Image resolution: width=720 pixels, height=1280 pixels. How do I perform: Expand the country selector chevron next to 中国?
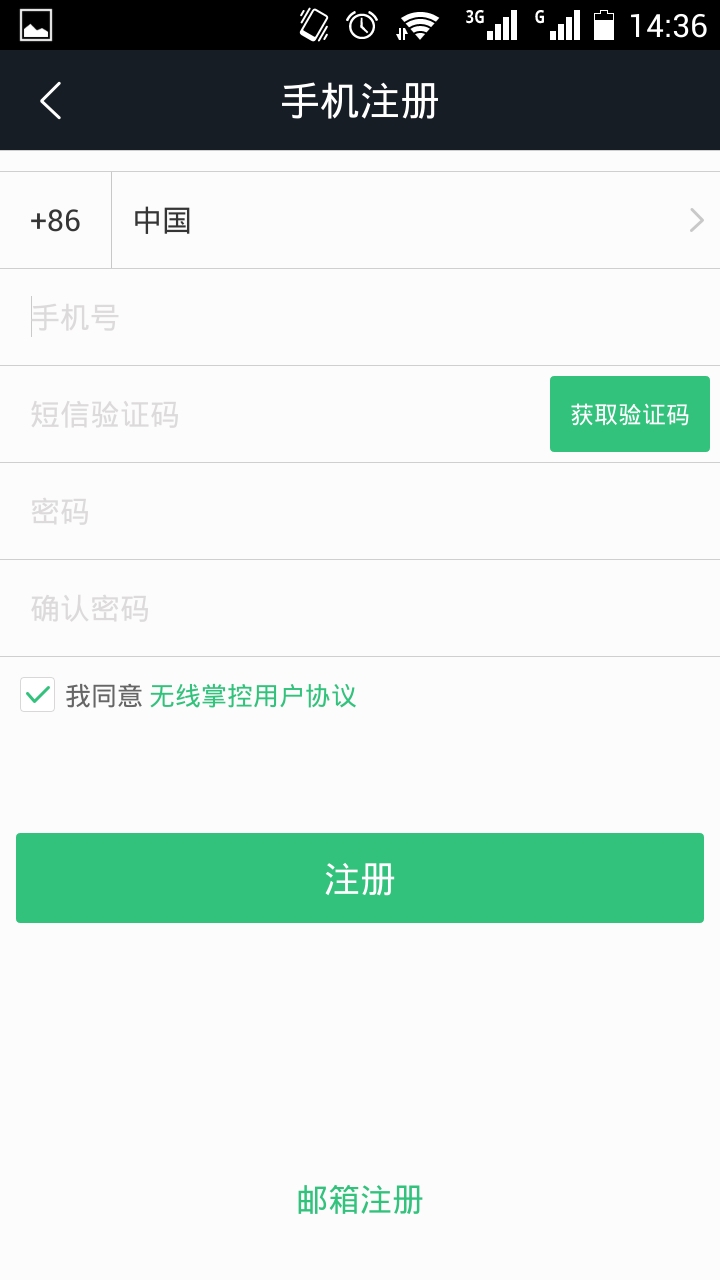pos(695,220)
